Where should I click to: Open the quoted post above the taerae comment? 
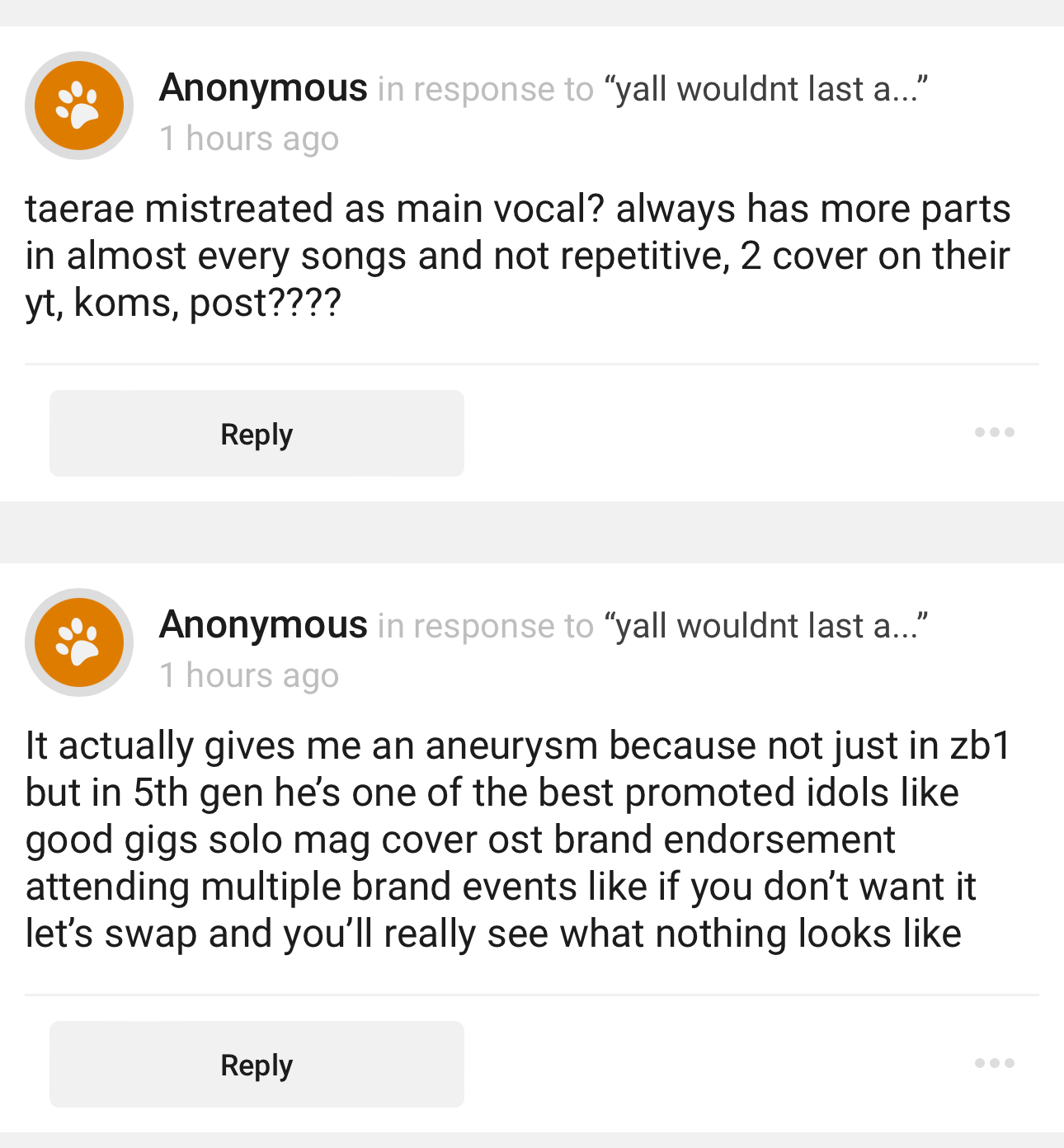click(x=765, y=89)
